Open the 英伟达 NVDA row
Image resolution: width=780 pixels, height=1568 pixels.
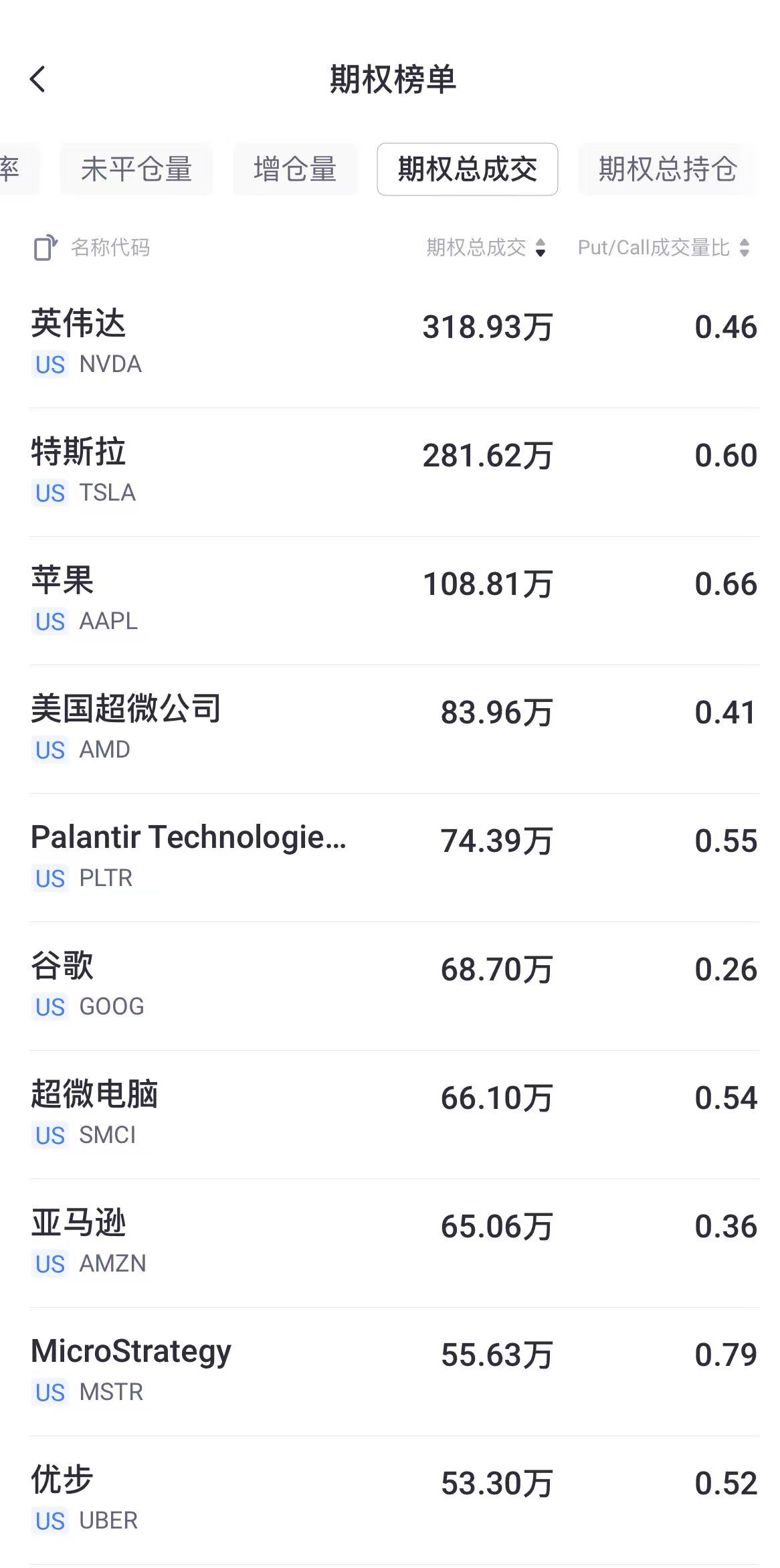click(x=395, y=344)
